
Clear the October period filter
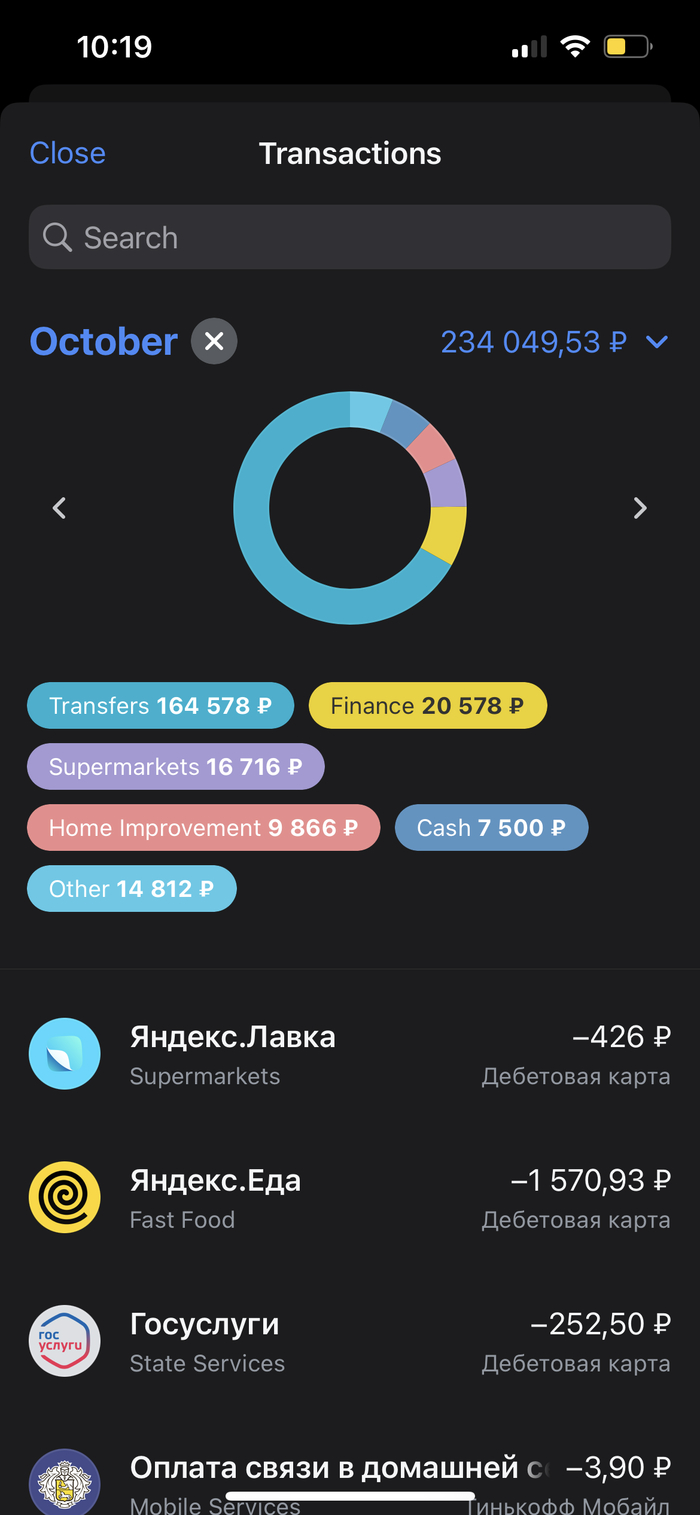[214, 342]
